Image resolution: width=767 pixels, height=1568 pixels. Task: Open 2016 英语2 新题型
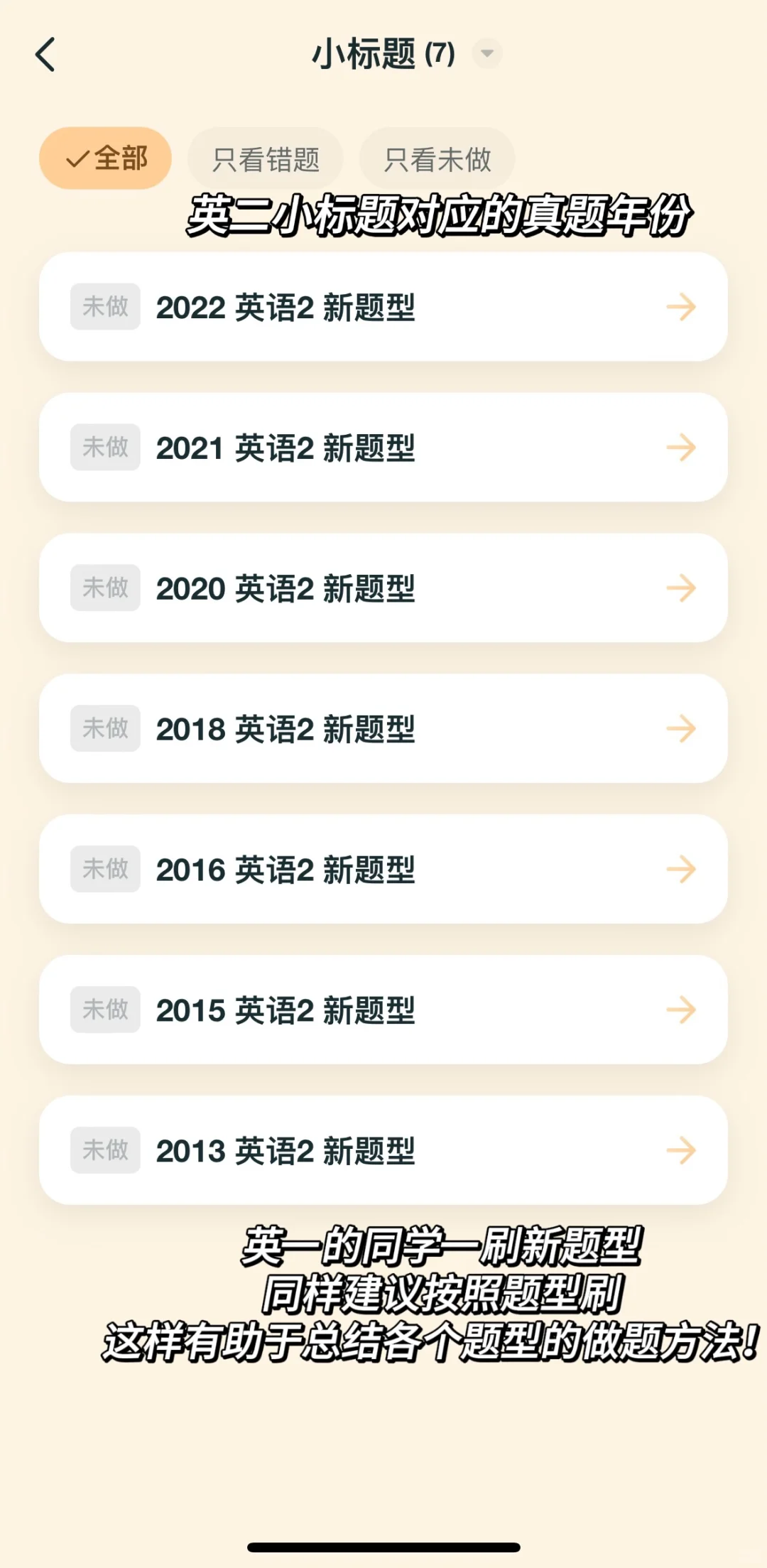[x=383, y=870]
